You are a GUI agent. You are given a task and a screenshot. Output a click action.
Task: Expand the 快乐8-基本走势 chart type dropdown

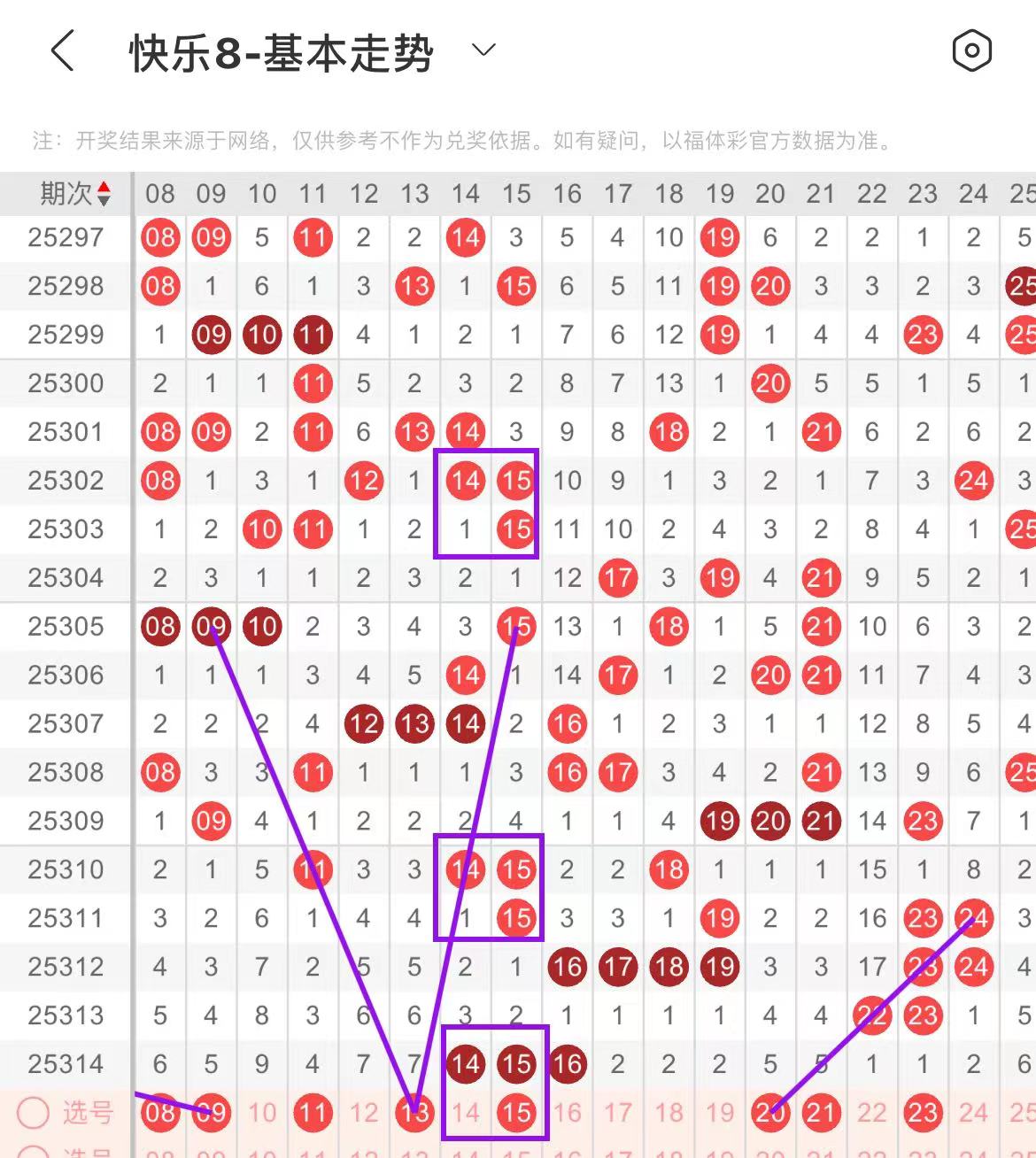pos(483,50)
